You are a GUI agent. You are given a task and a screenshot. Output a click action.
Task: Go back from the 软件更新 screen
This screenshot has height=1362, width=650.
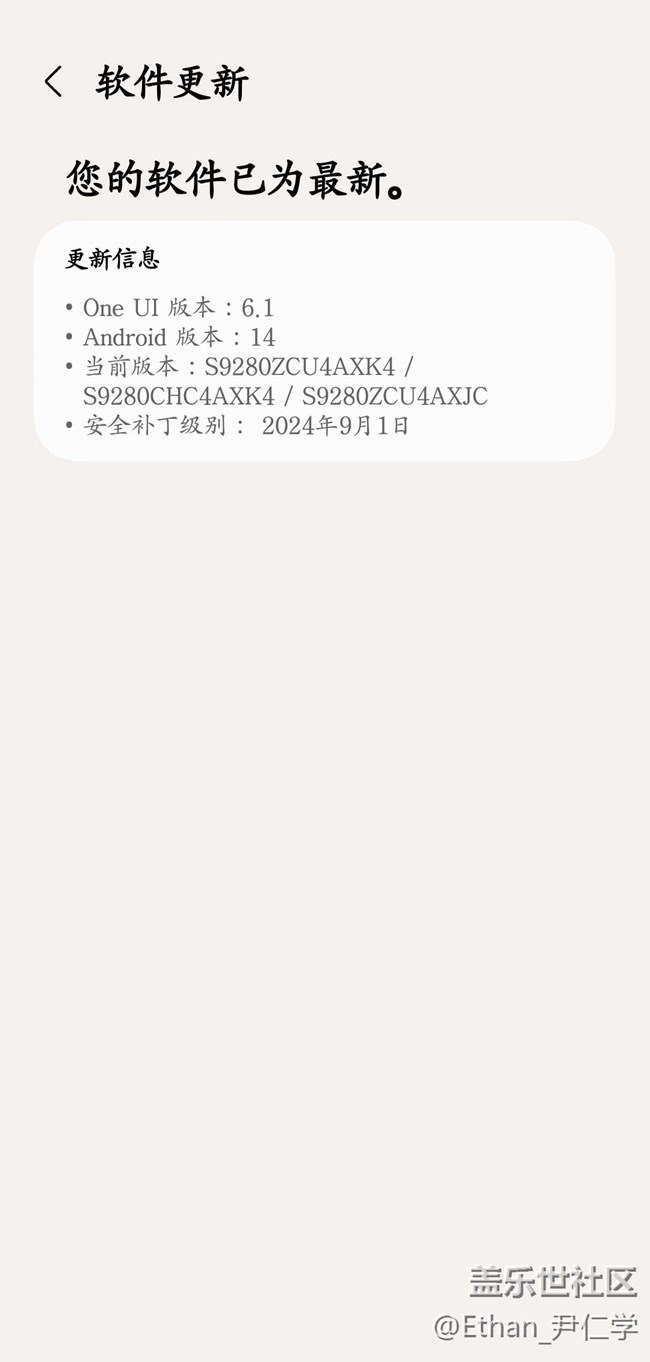54,82
